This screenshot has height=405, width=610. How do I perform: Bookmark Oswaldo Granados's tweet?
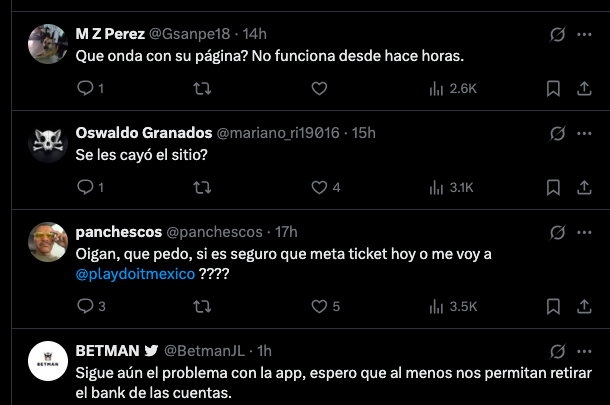pos(553,187)
